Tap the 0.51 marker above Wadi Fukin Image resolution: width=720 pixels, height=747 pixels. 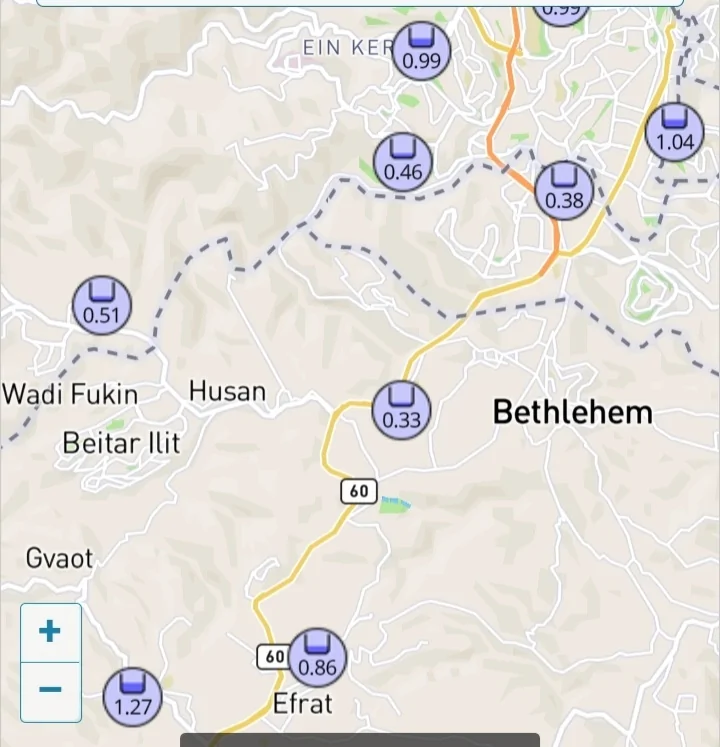tap(102, 306)
